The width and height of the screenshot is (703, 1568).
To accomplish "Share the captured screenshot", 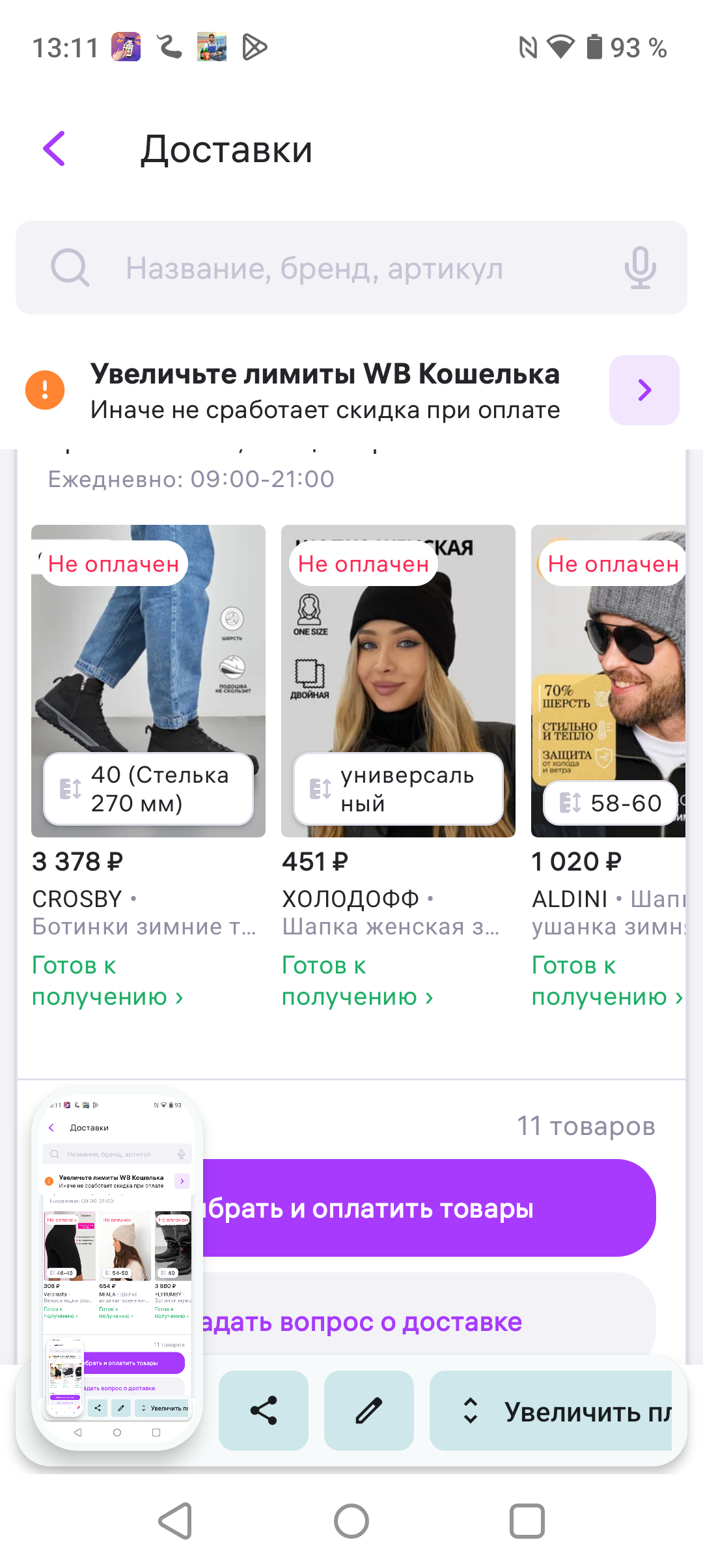I will 264,1410.
